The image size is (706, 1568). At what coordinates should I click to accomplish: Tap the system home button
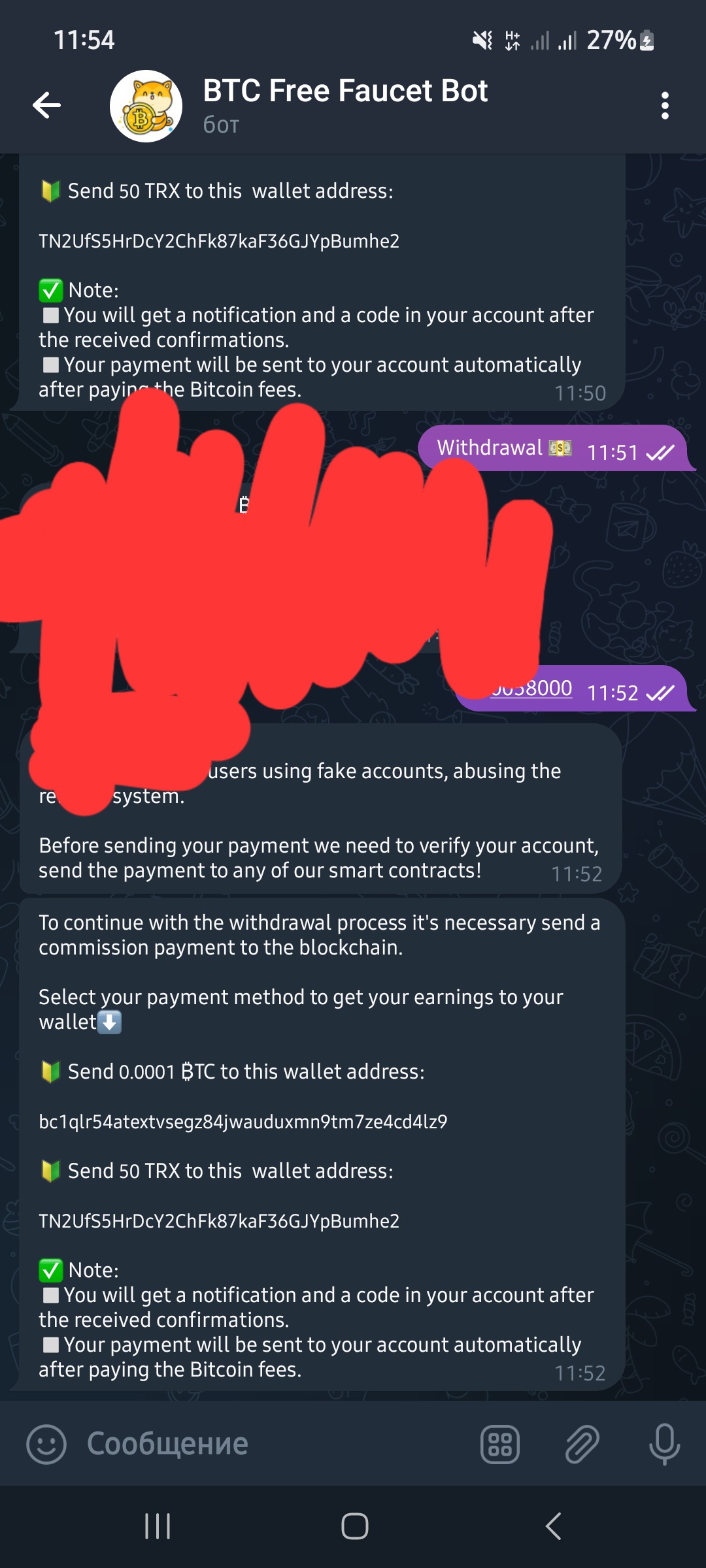coord(354,1527)
